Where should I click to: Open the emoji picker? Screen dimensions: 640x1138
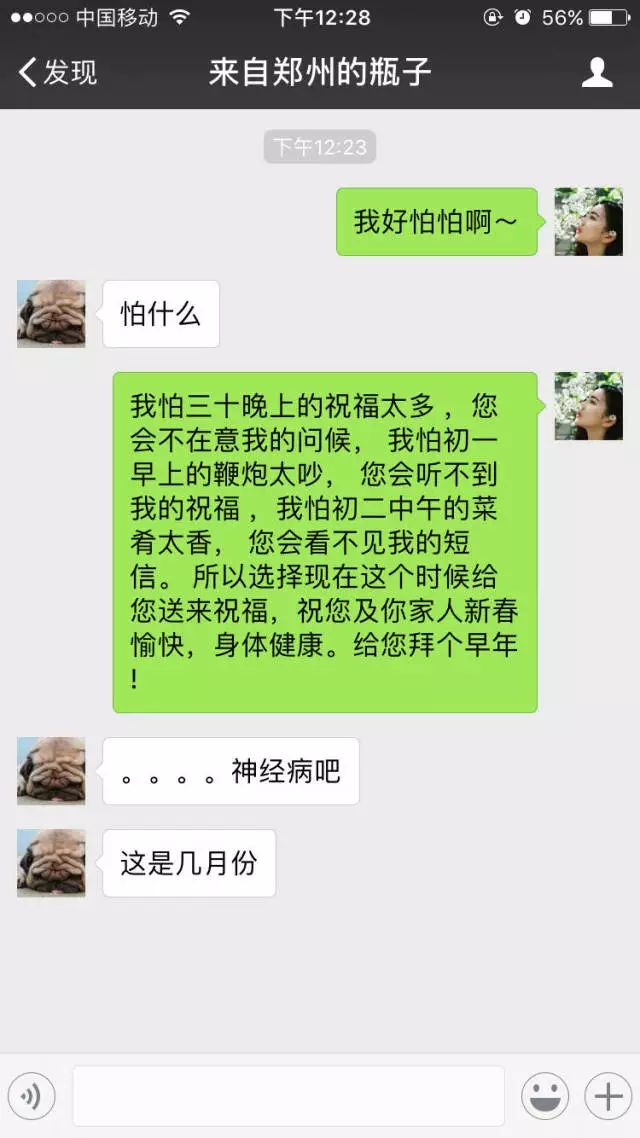545,1097
